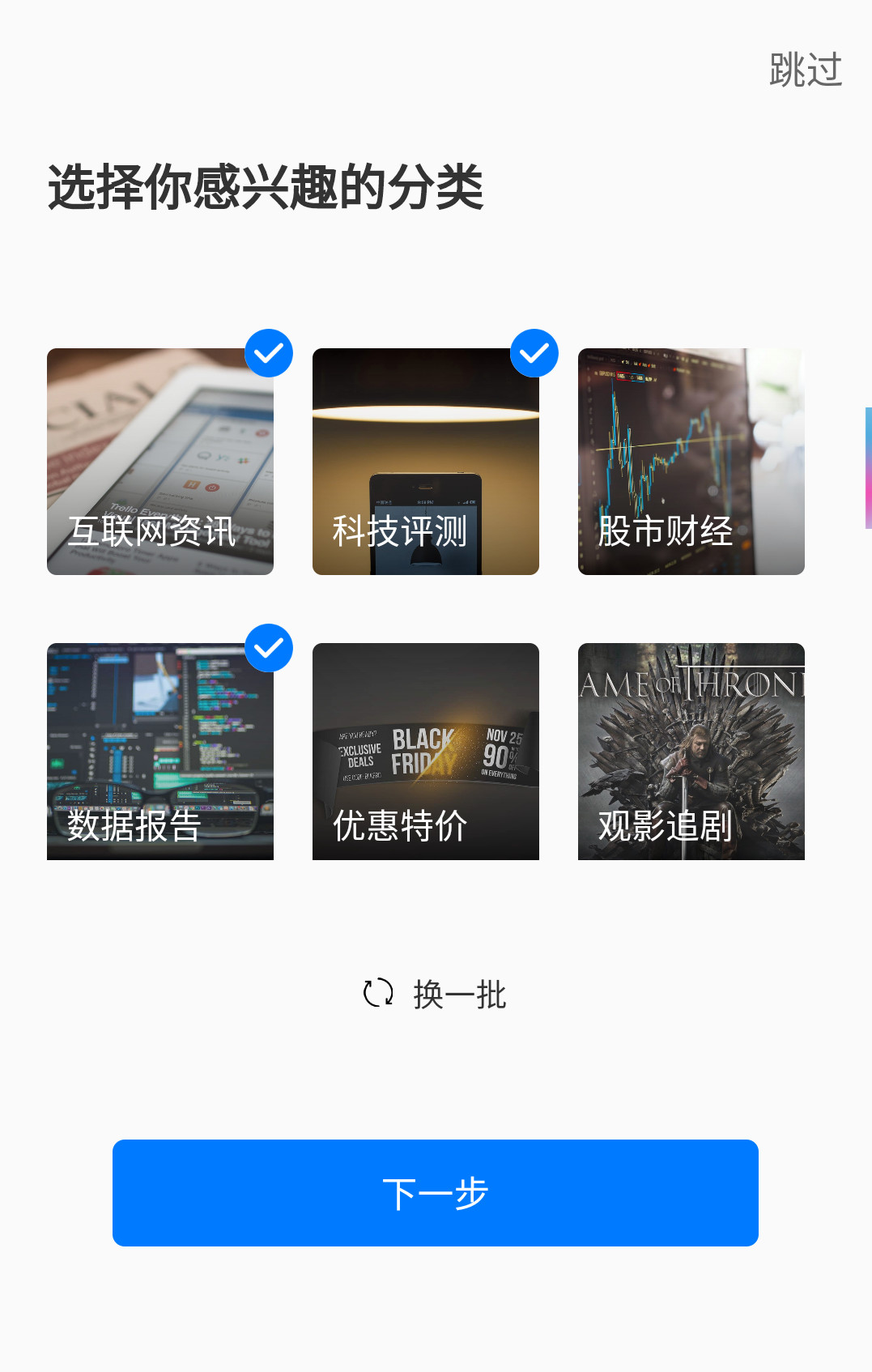Click the Black Friday themed tile
The width and height of the screenshot is (872, 1372).
tap(425, 752)
